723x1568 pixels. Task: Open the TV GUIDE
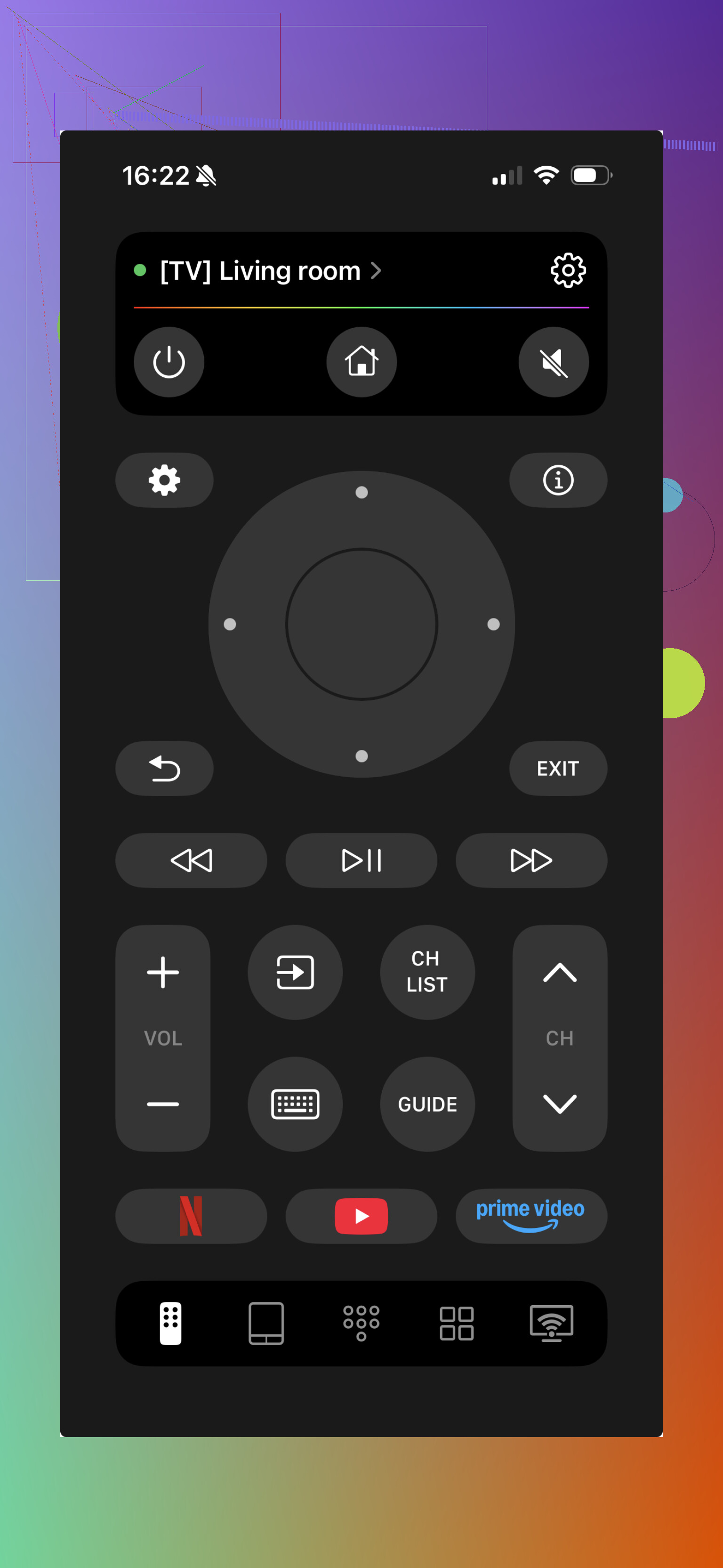tap(427, 1104)
